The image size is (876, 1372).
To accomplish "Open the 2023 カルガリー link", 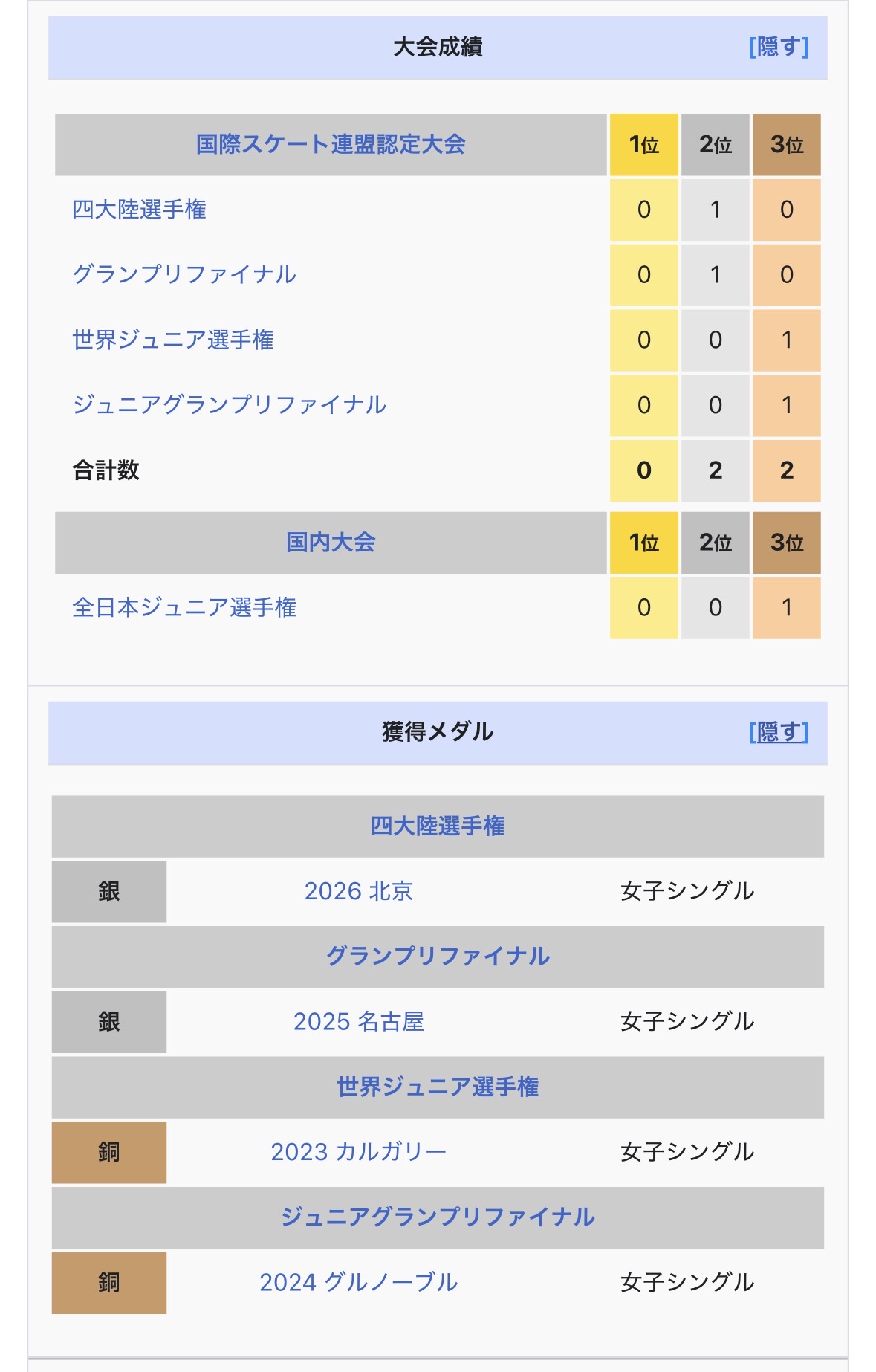I will coord(359,1152).
